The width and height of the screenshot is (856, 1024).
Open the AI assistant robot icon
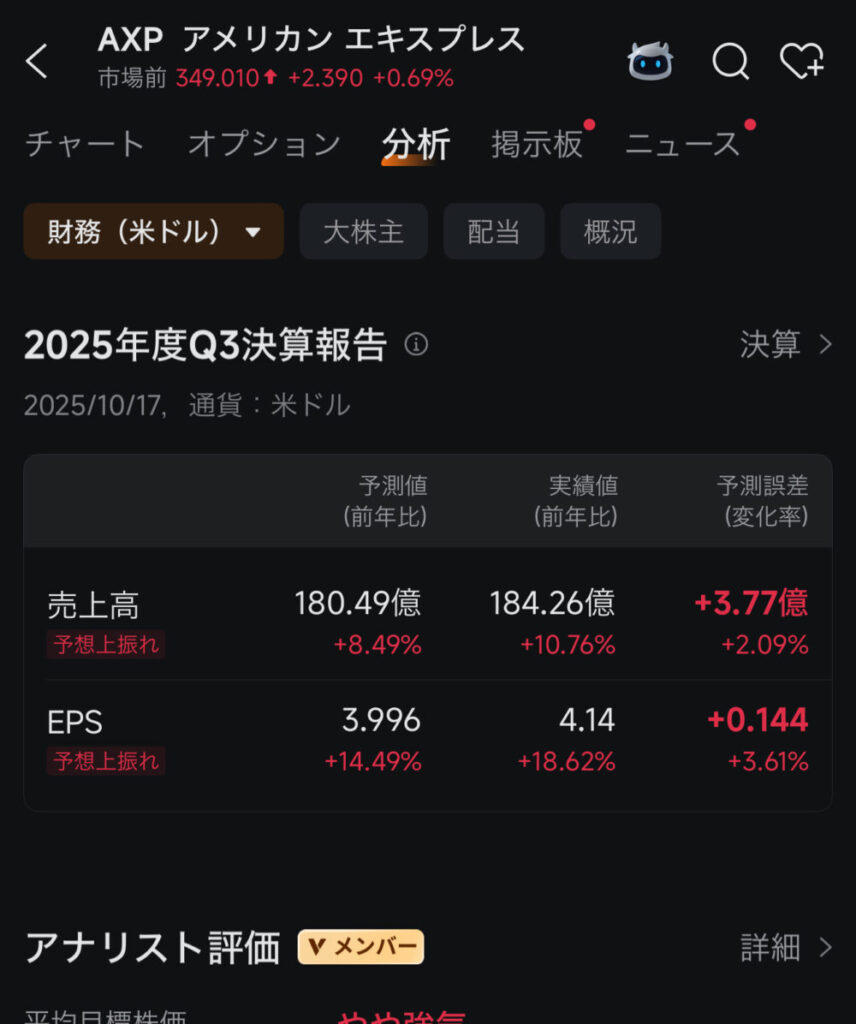(650, 62)
